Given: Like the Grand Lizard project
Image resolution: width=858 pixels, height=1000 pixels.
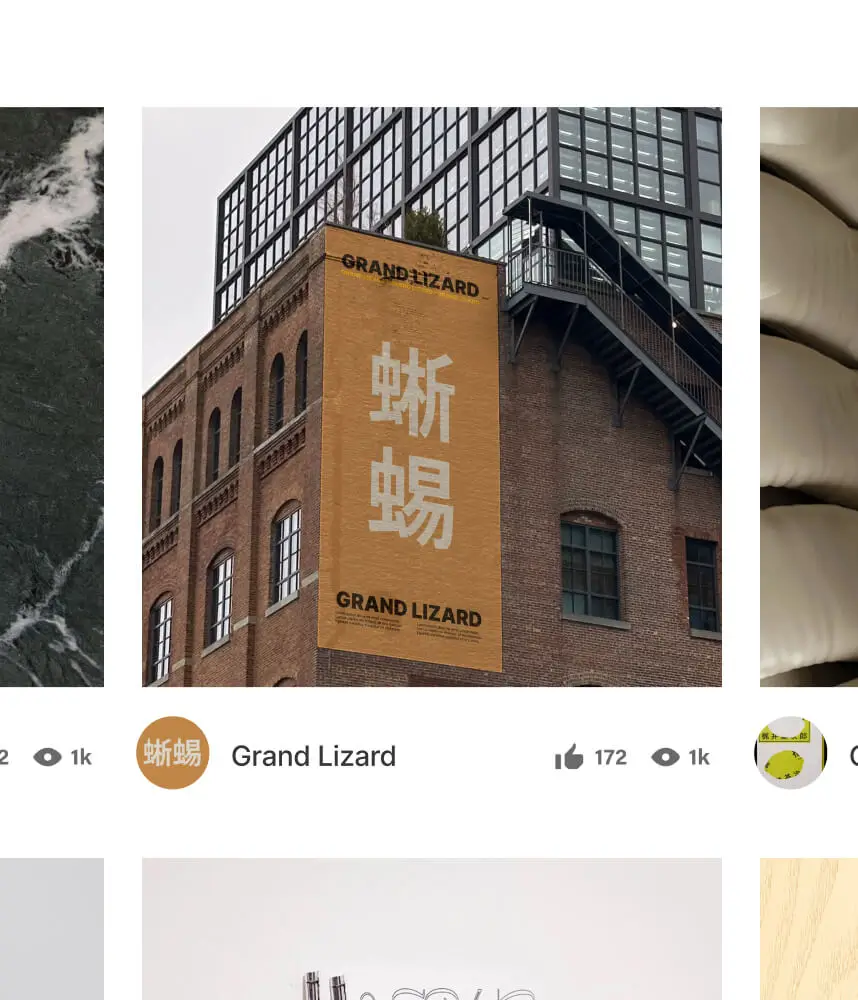Looking at the screenshot, I should pyautogui.click(x=569, y=757).
